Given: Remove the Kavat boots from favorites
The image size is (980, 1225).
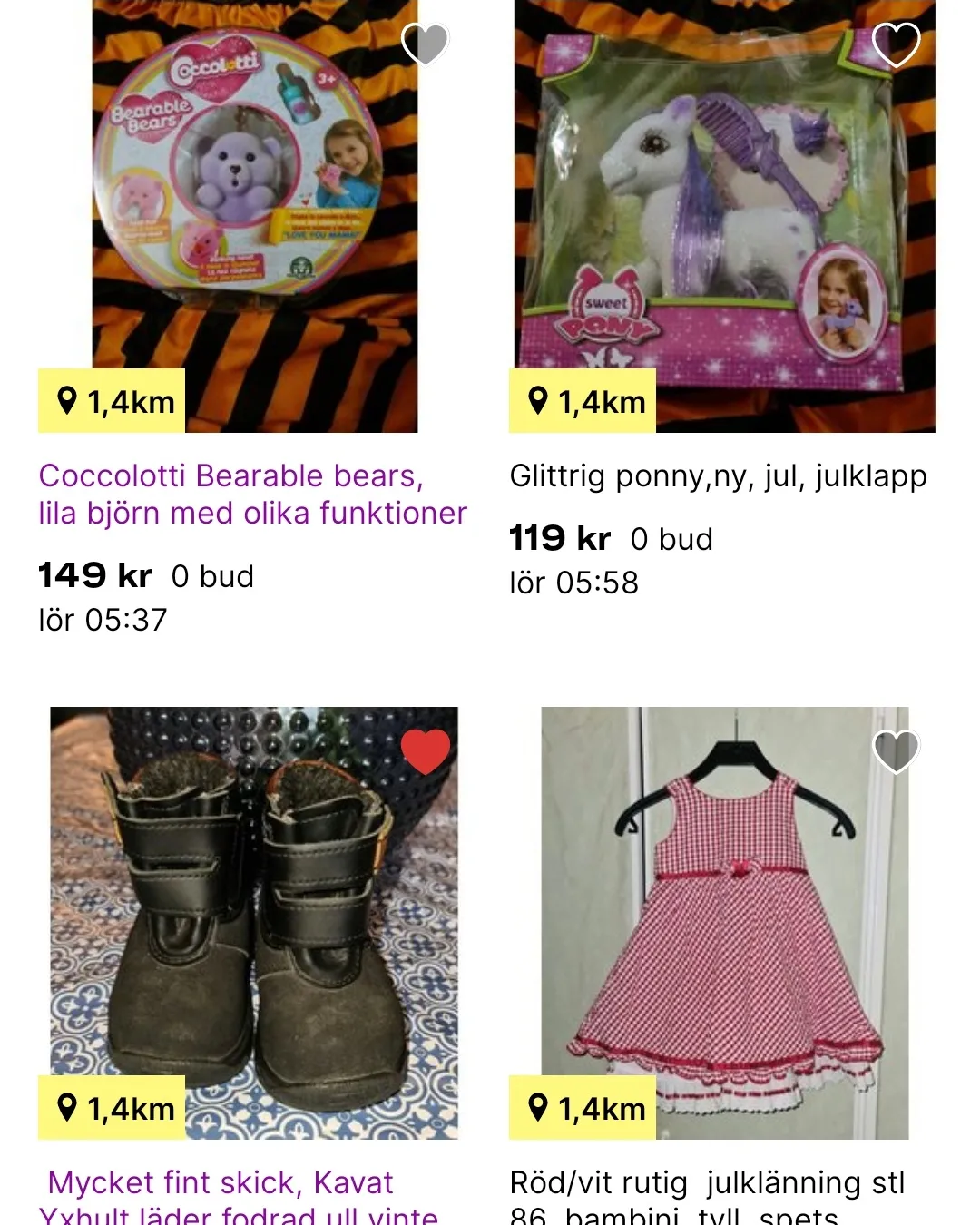Looking at the screenshot, I should (426, 751).
